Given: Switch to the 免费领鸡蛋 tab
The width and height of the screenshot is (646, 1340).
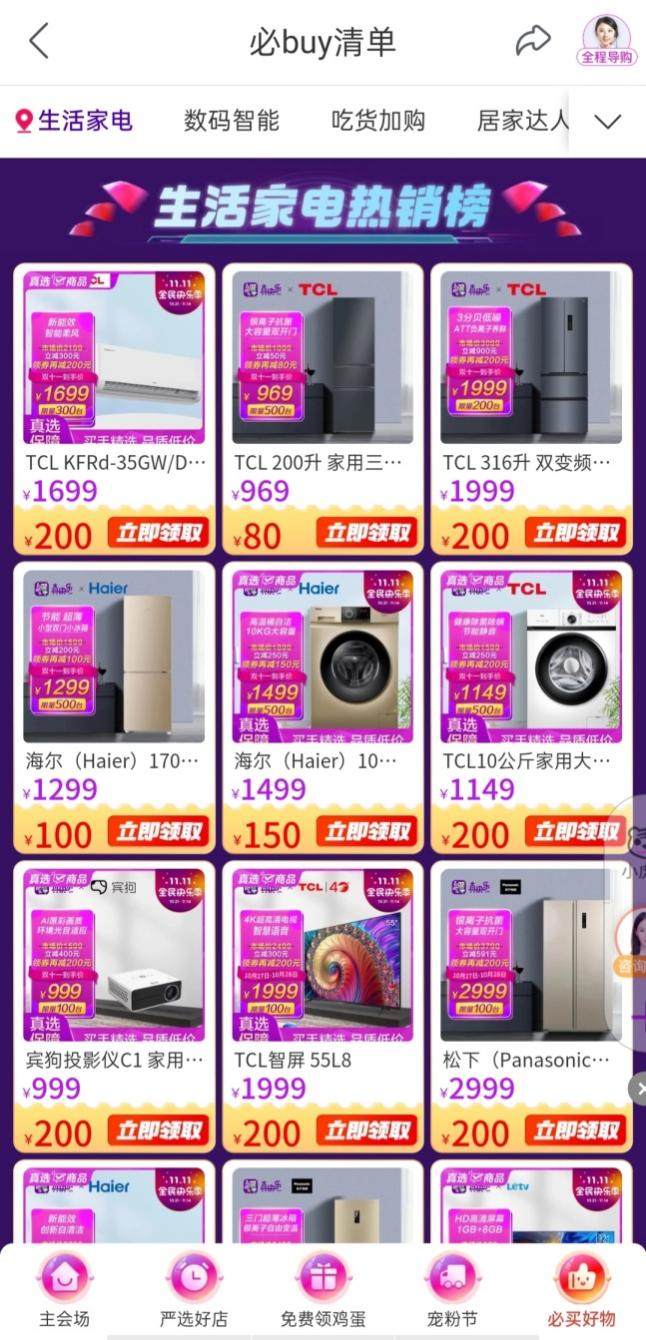Looking at the screenshot, I should [x=323, y=1292].
